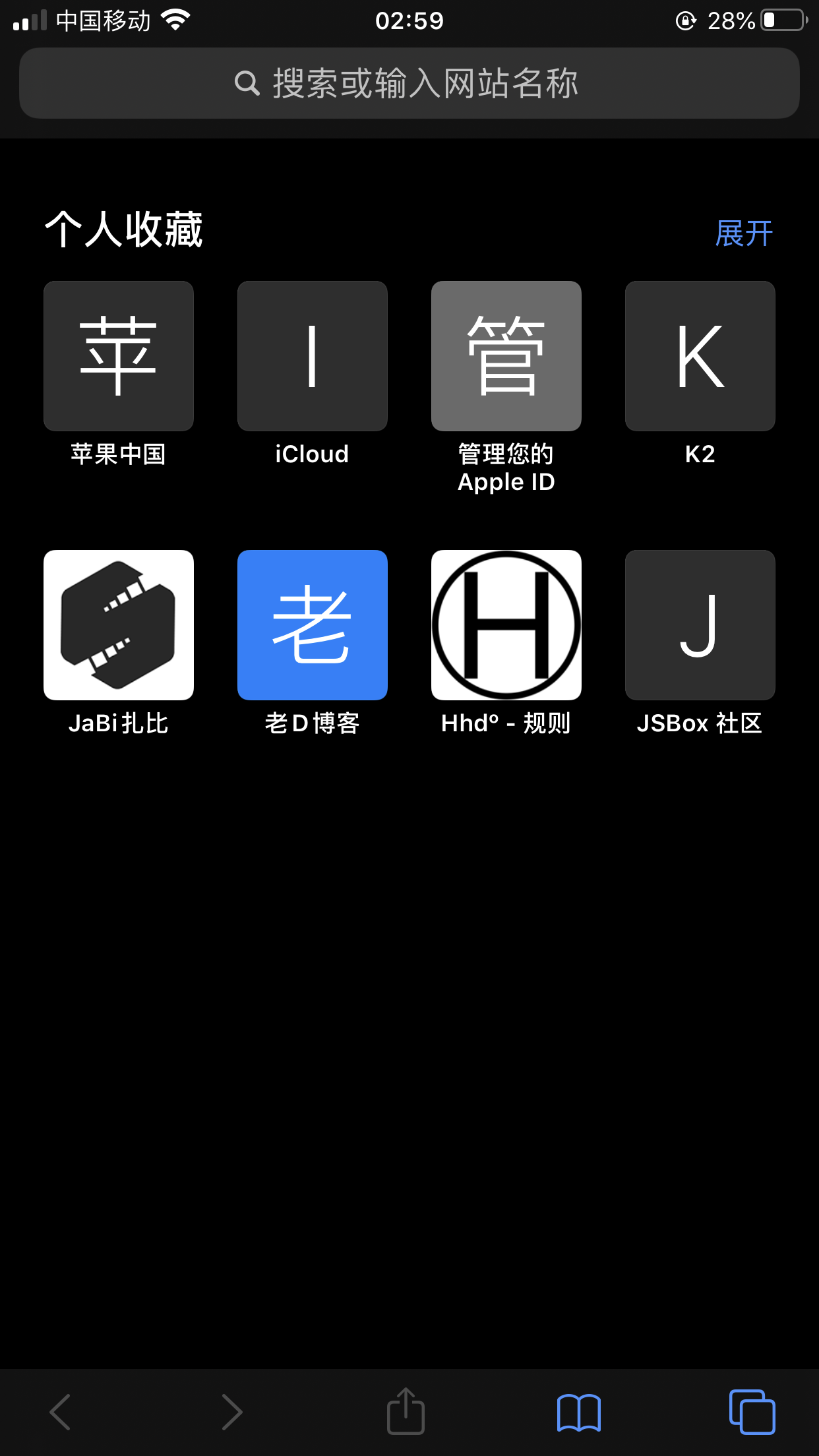This screenshot has height=1456, width=819.
Task: Open the 苹果中国 favorite
Action: pos(119,356)
